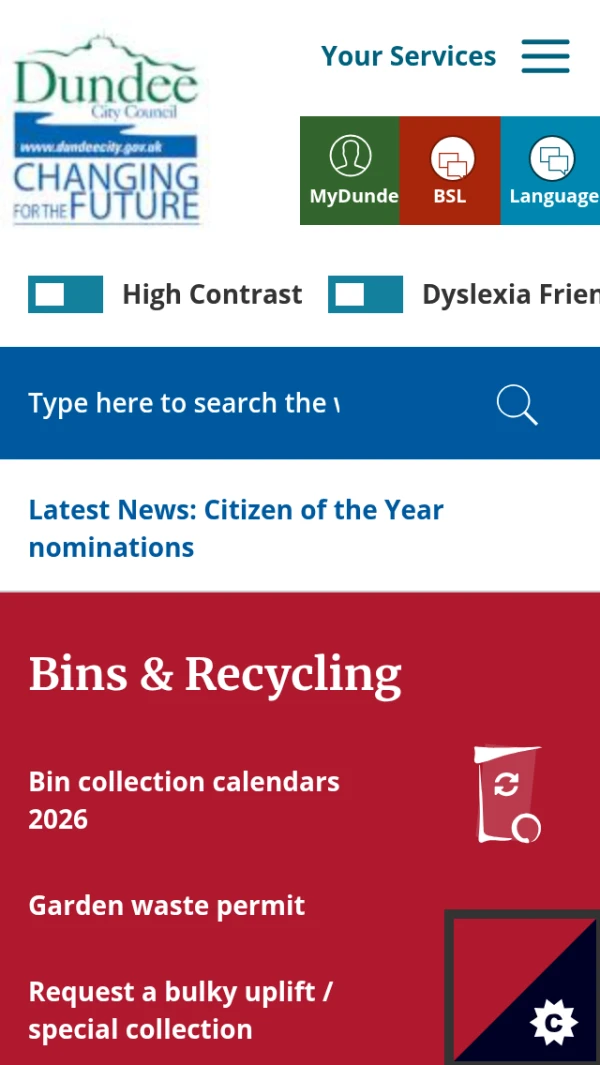The width and height of the screenshot is (600, 1065).
Task: Enable the High Contrast toggle
Action: coord(66,295)
